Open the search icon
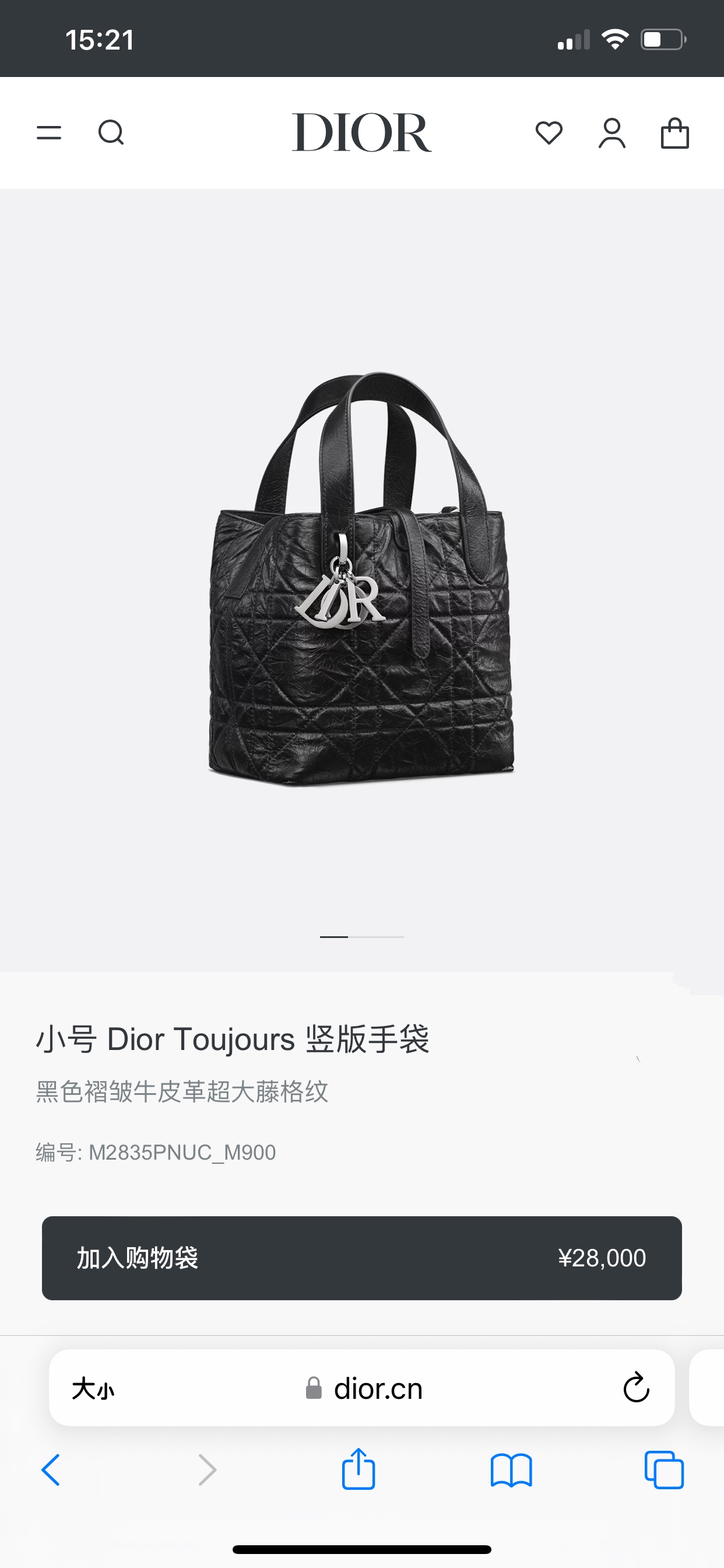The image size is (724, 1568). click(x=111, y=132)
